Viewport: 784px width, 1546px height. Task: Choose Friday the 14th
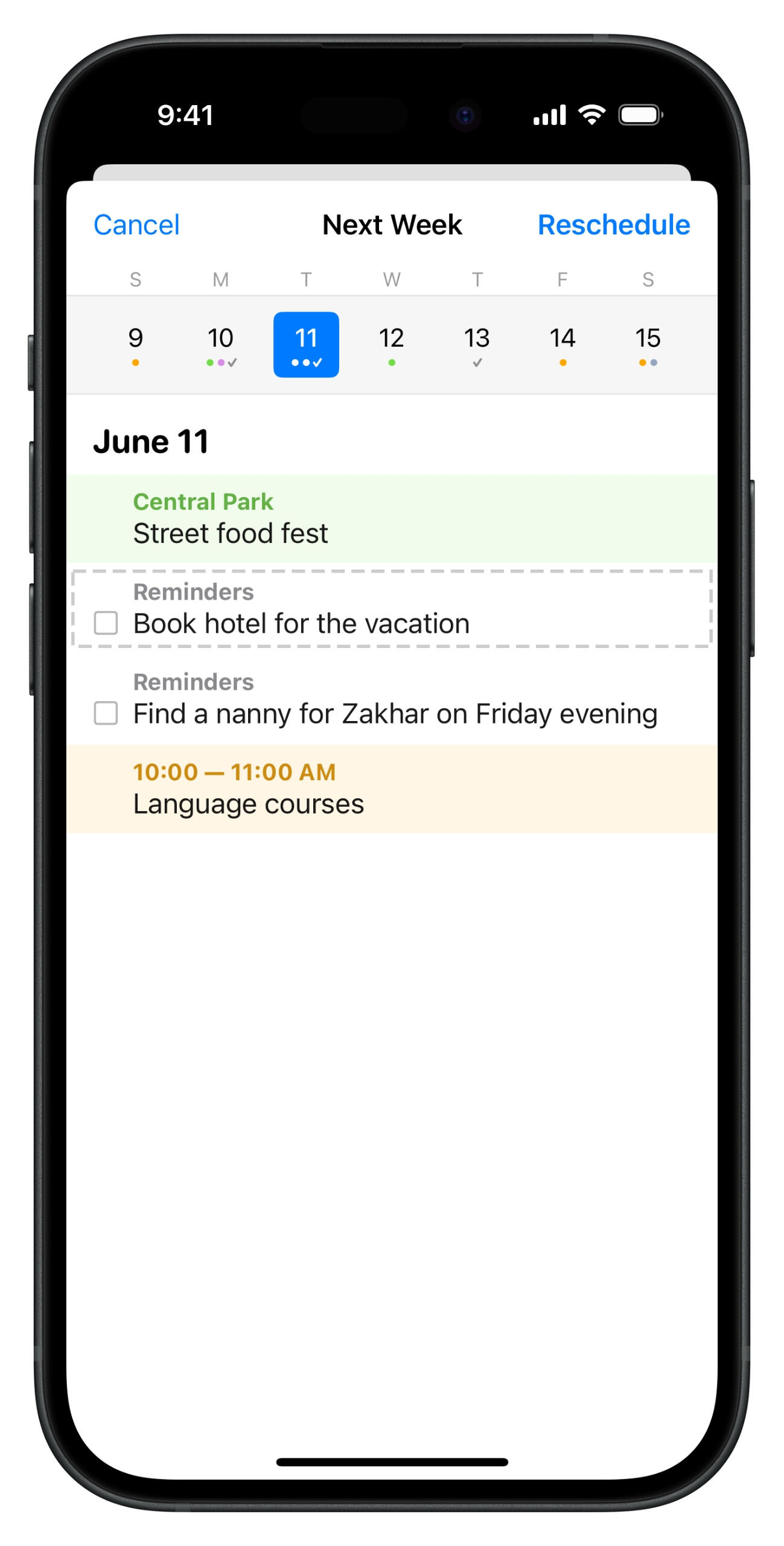coord(563,344)
